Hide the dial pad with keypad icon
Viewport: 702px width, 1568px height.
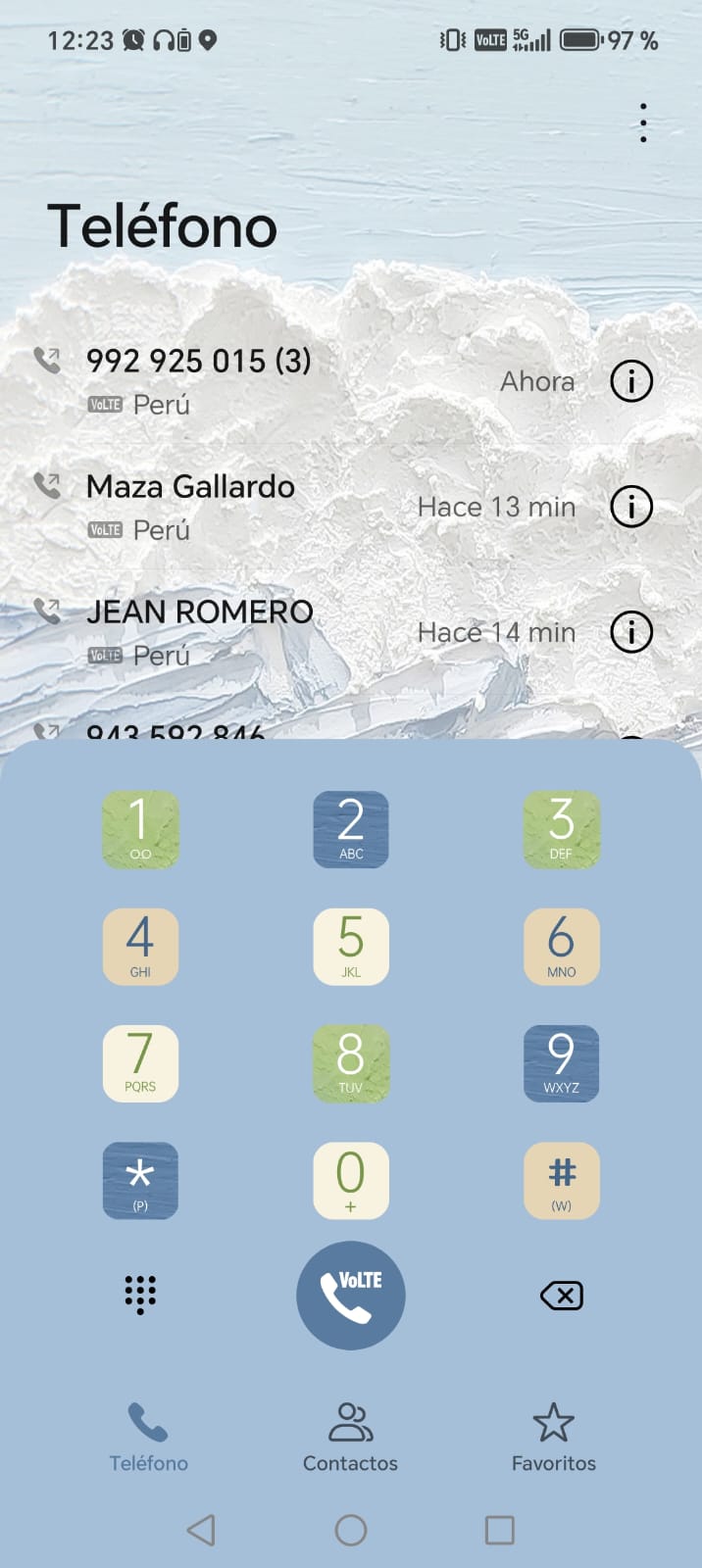pos(140,1295)
